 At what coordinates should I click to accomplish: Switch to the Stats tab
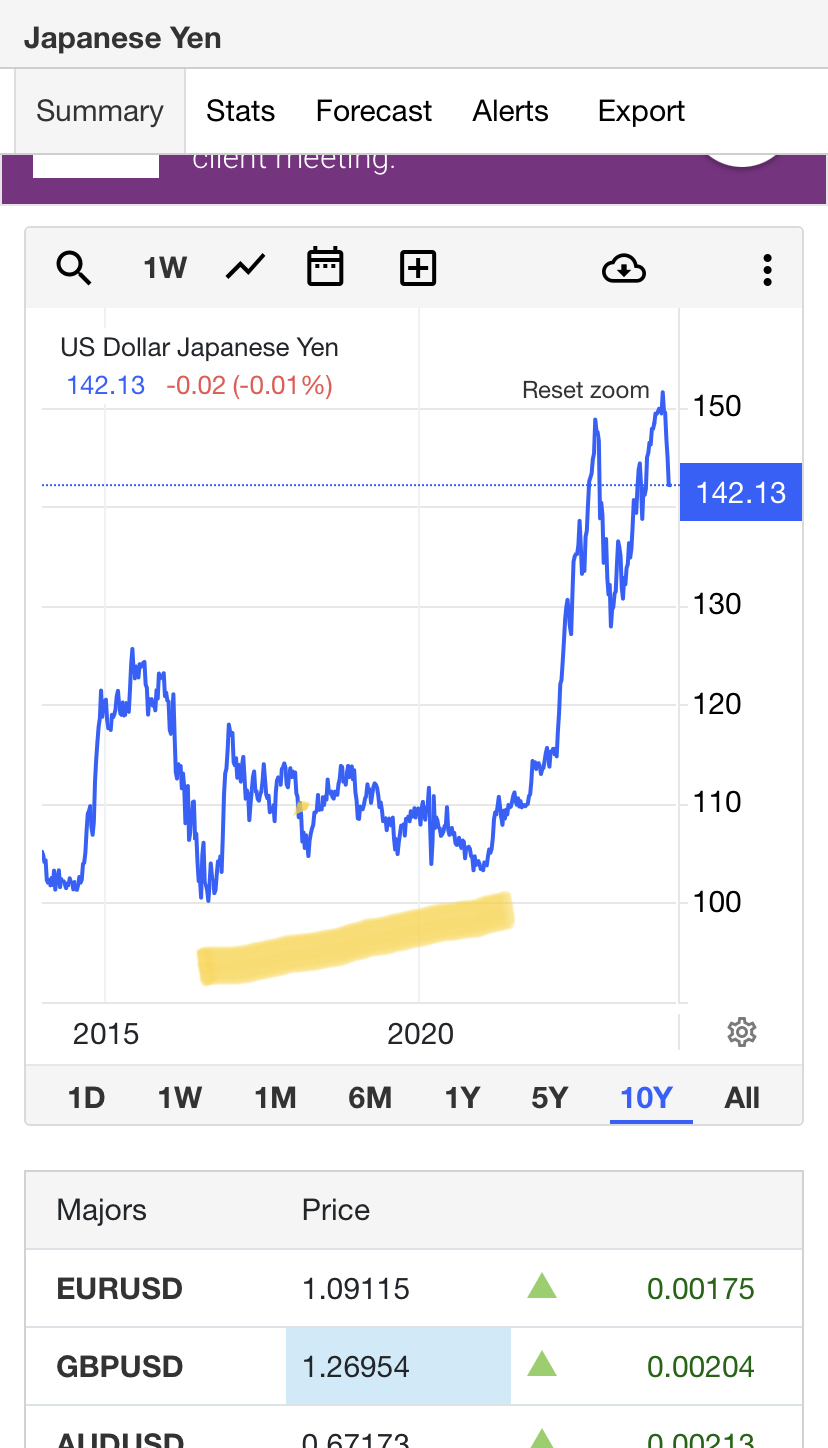tap(240, 111)
